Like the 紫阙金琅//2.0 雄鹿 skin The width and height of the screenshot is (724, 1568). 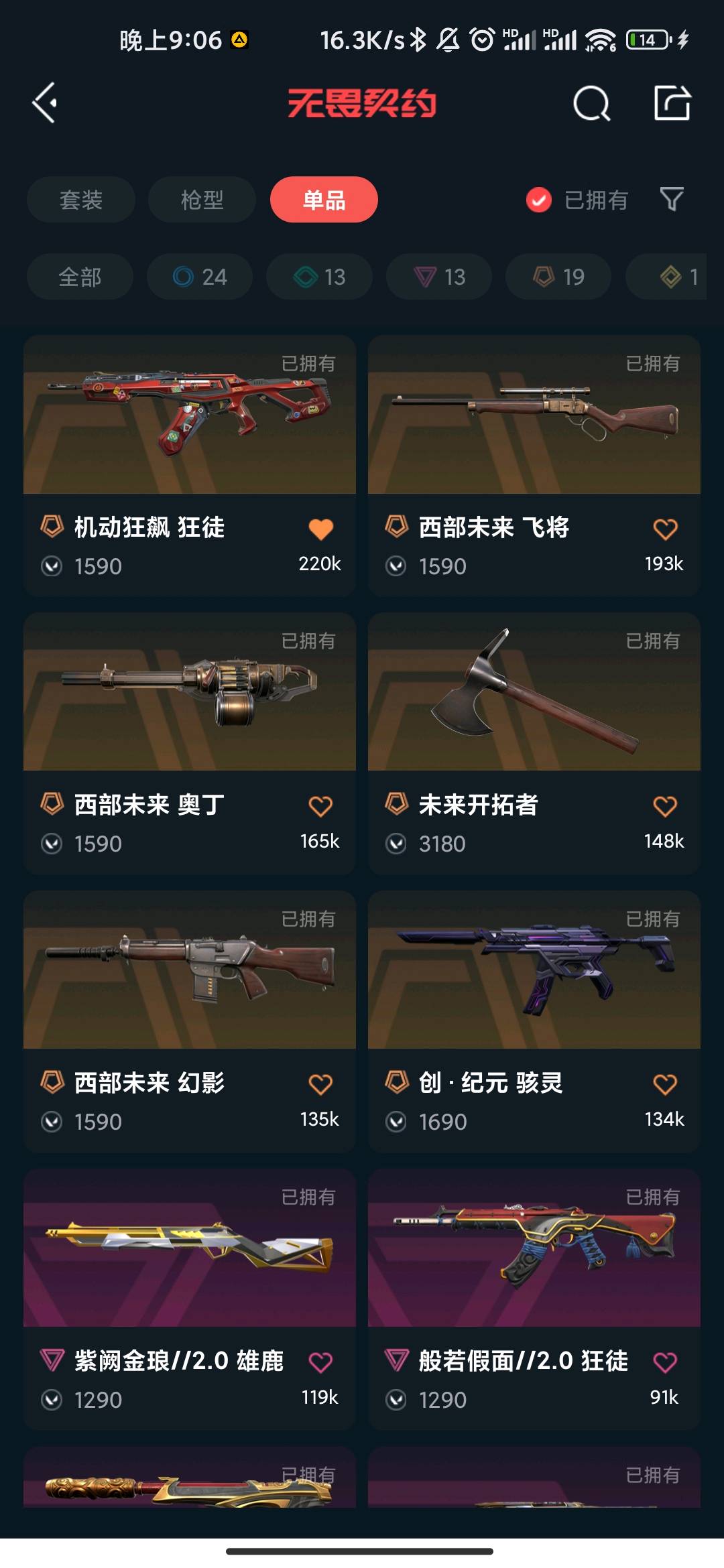coord(320,1362)
